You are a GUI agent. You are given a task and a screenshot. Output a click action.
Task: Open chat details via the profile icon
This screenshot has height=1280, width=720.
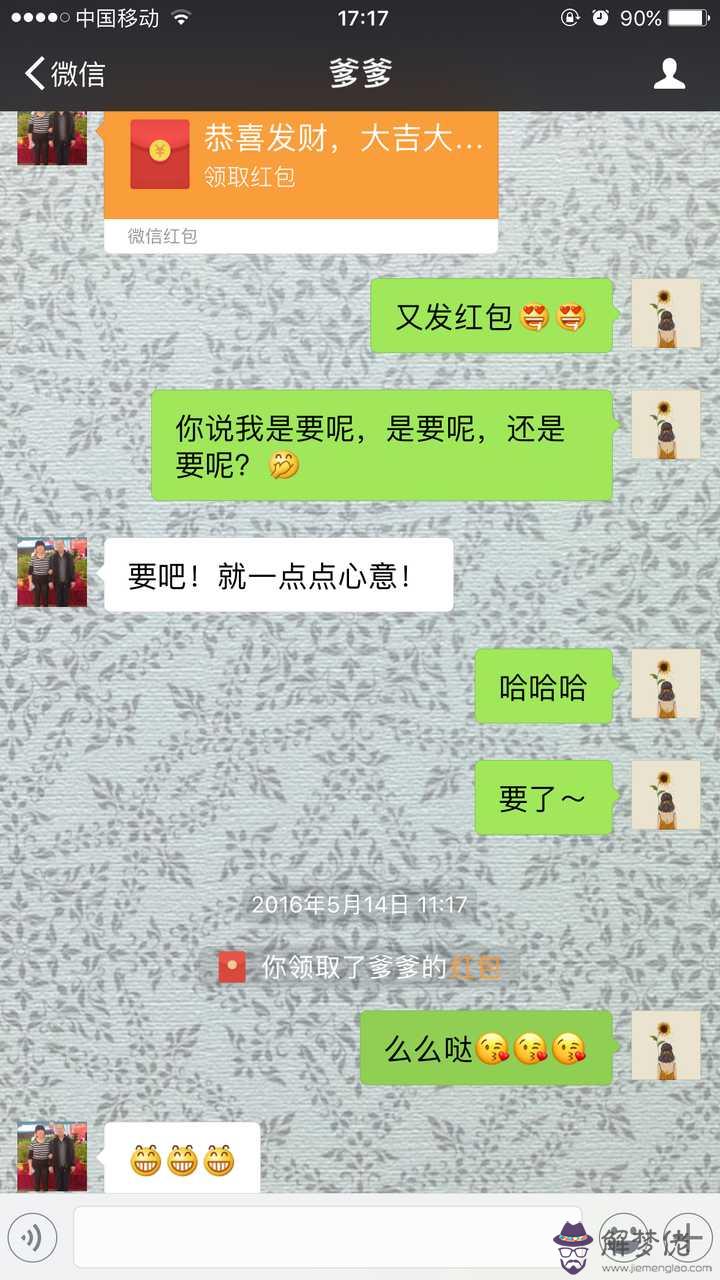[669, 74]
